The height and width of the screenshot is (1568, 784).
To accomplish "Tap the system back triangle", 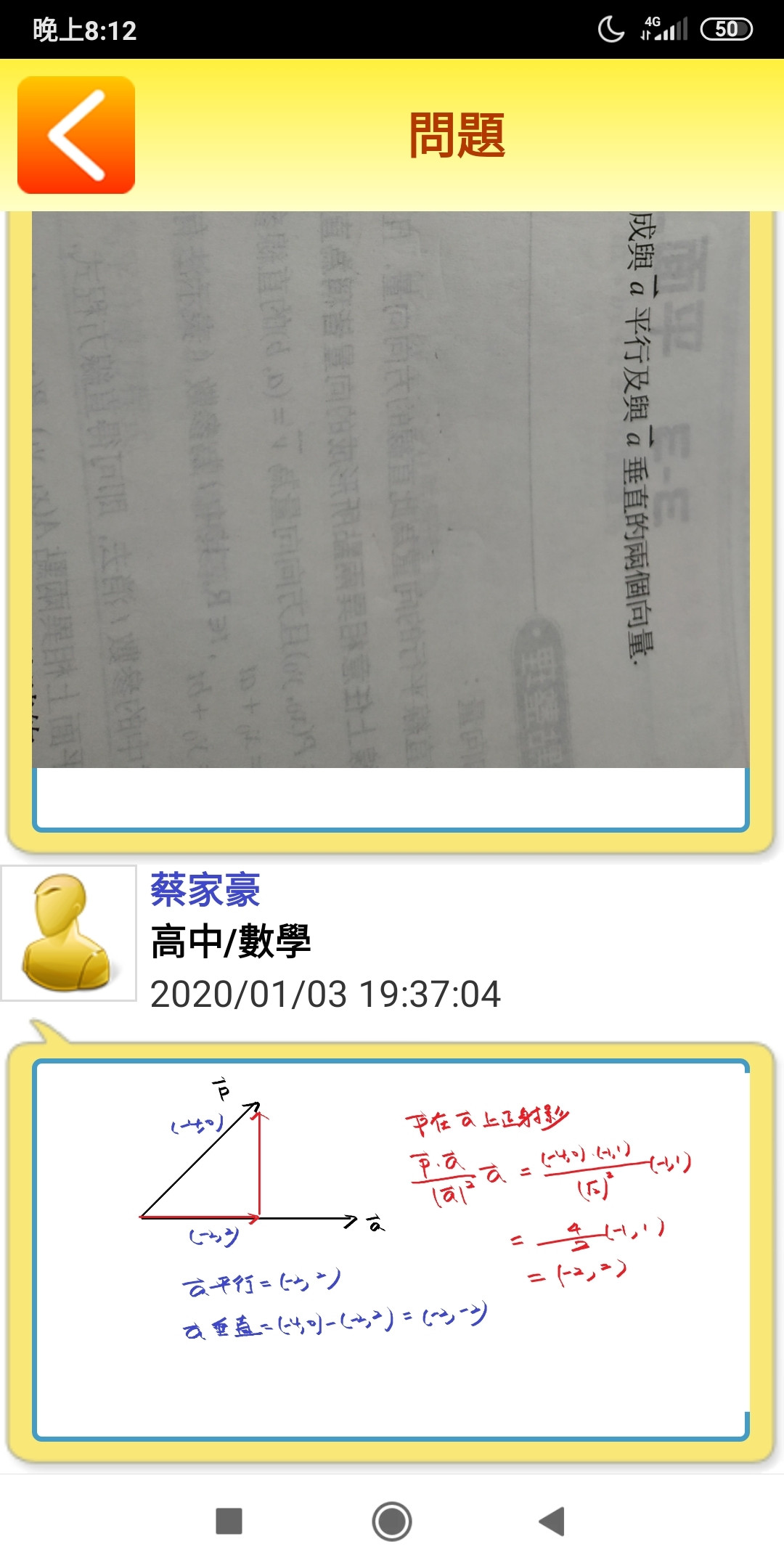I will pyautogui.click(x=552, y=1521).
